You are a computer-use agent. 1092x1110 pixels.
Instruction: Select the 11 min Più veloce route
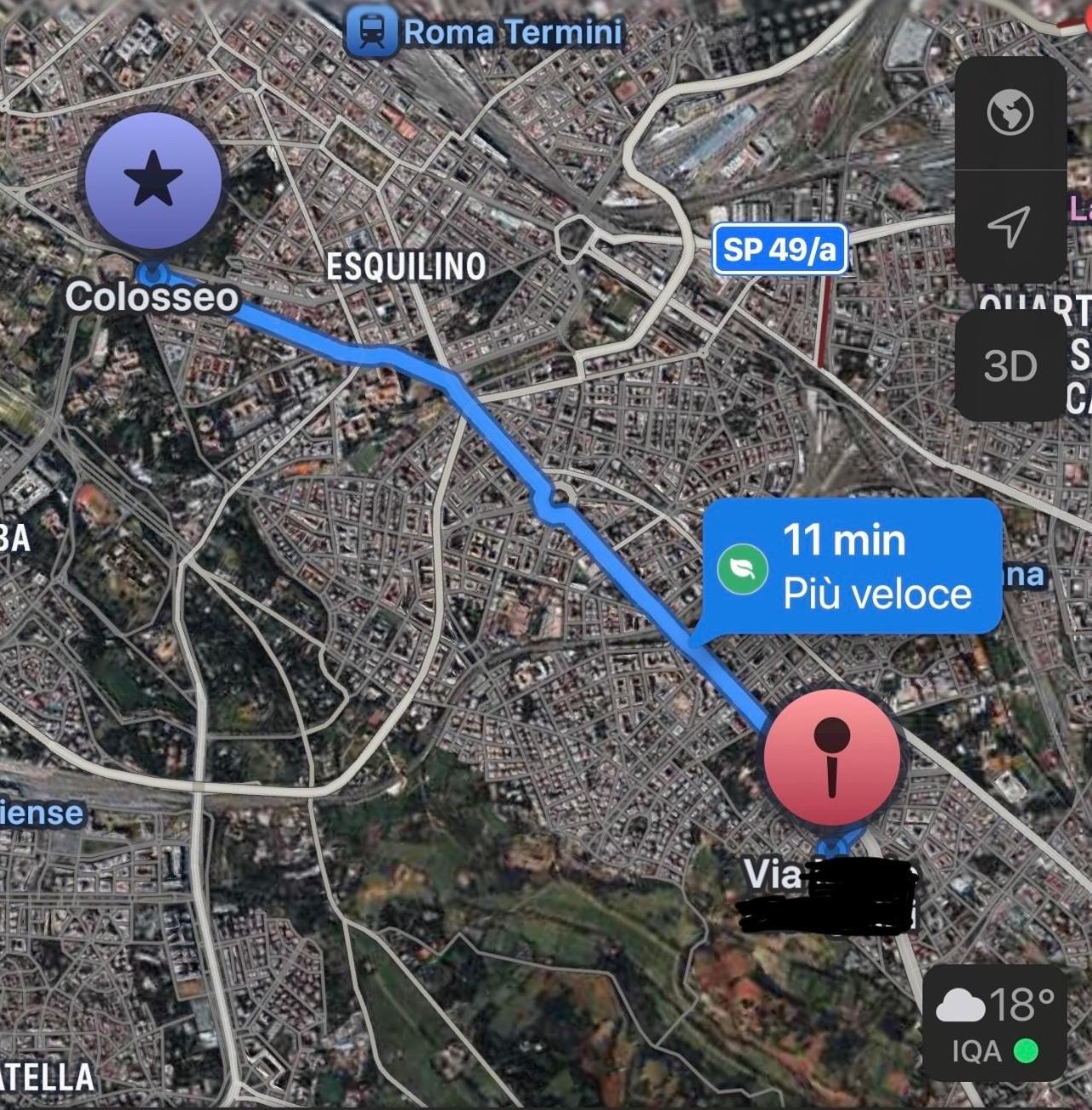click(x=852, y=567)
